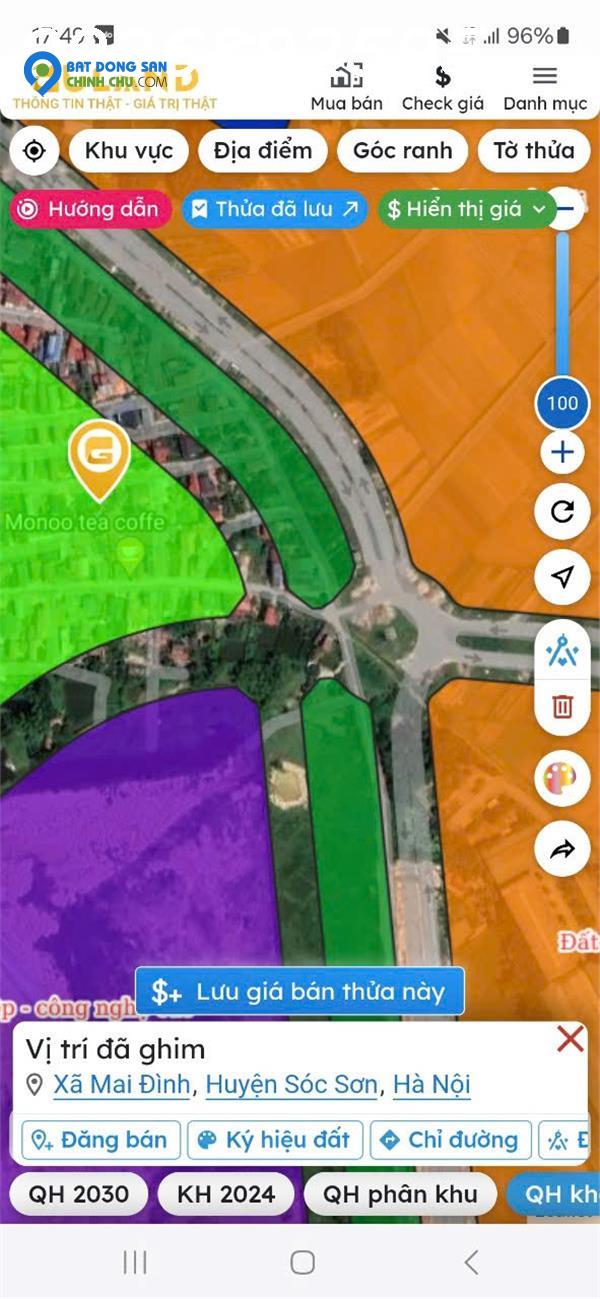This screenshot has width=600, height=1299.
Task: Open Hướng dẫn guide
Action: 91,209
